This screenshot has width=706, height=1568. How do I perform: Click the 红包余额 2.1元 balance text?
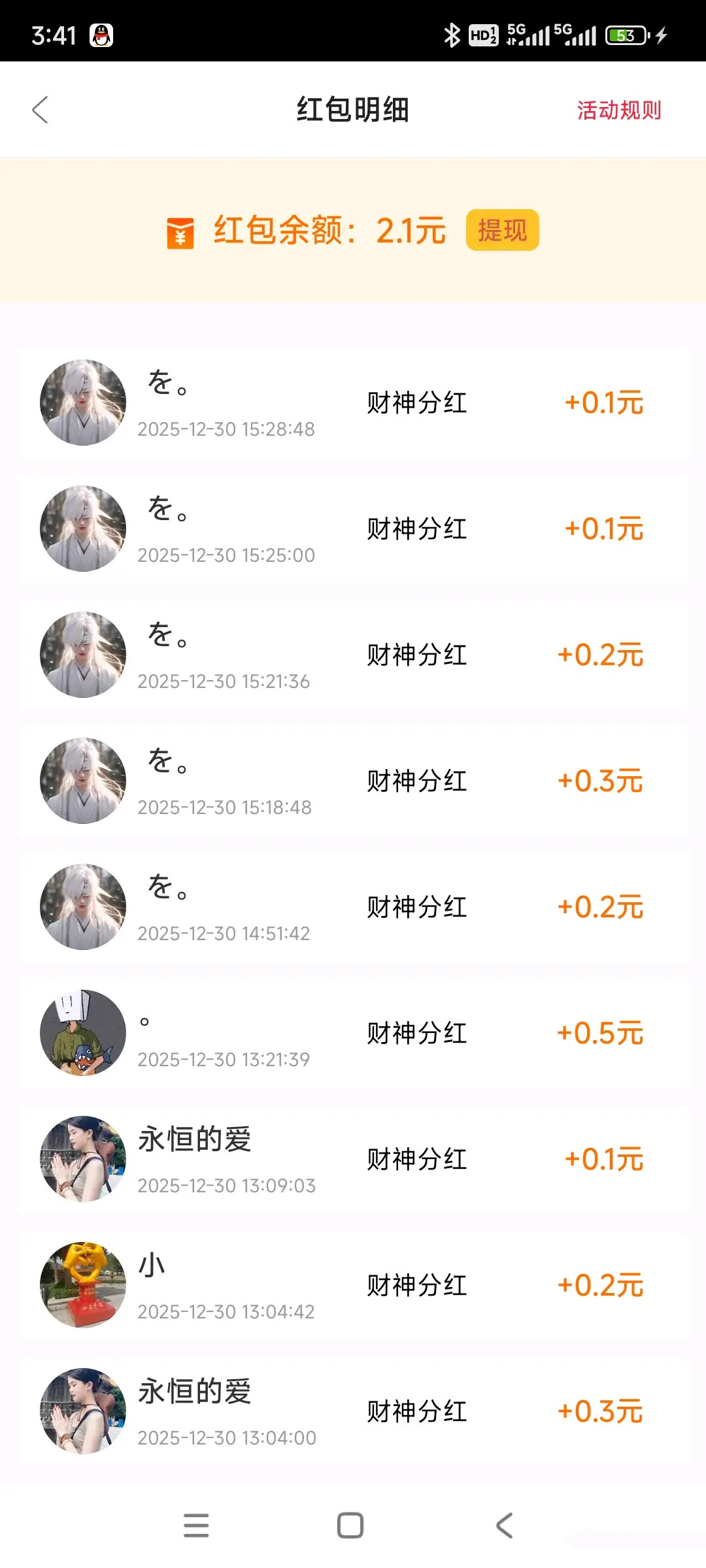pyautogui.click(x=327, y=230)
